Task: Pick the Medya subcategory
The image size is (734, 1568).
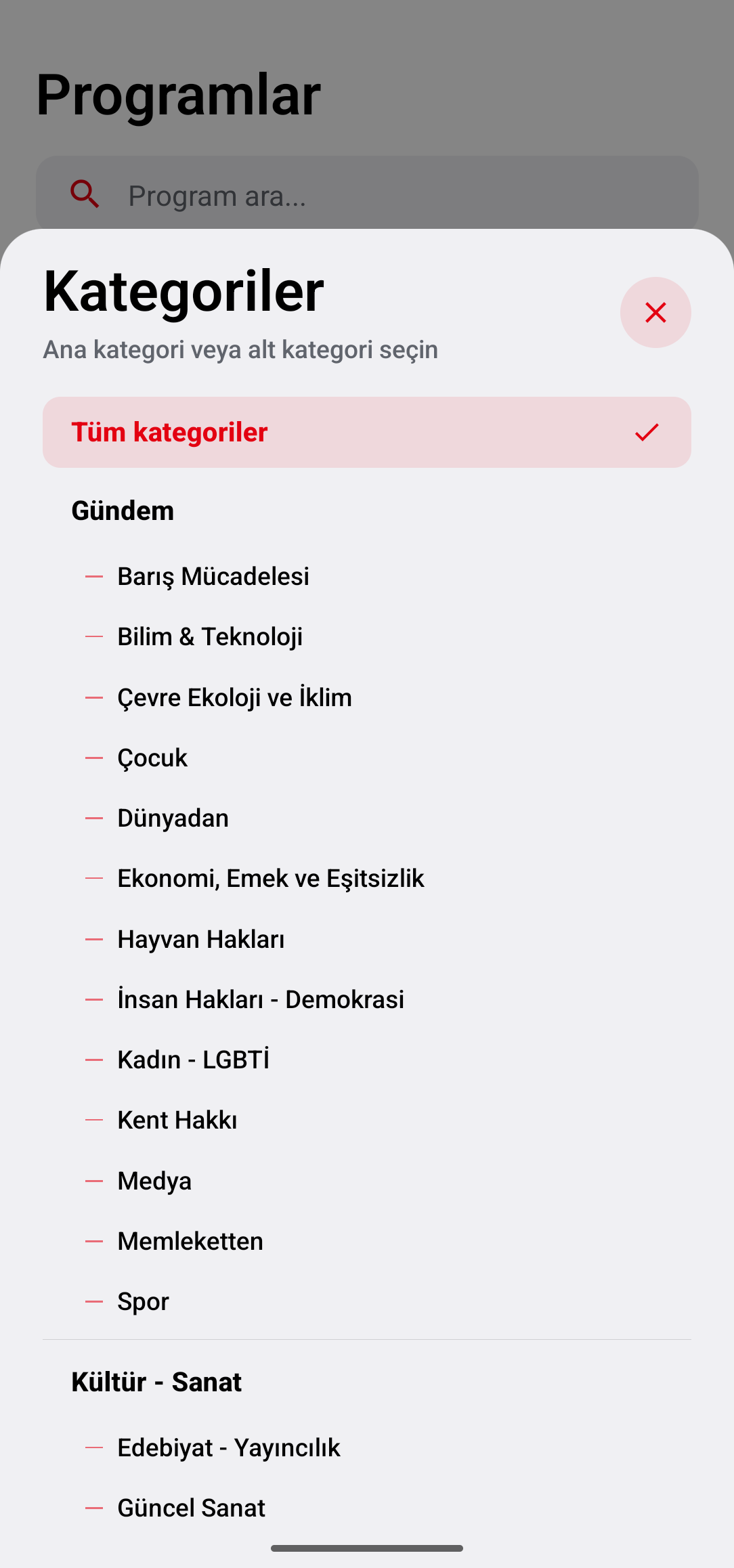Action: coord(367,1181)
